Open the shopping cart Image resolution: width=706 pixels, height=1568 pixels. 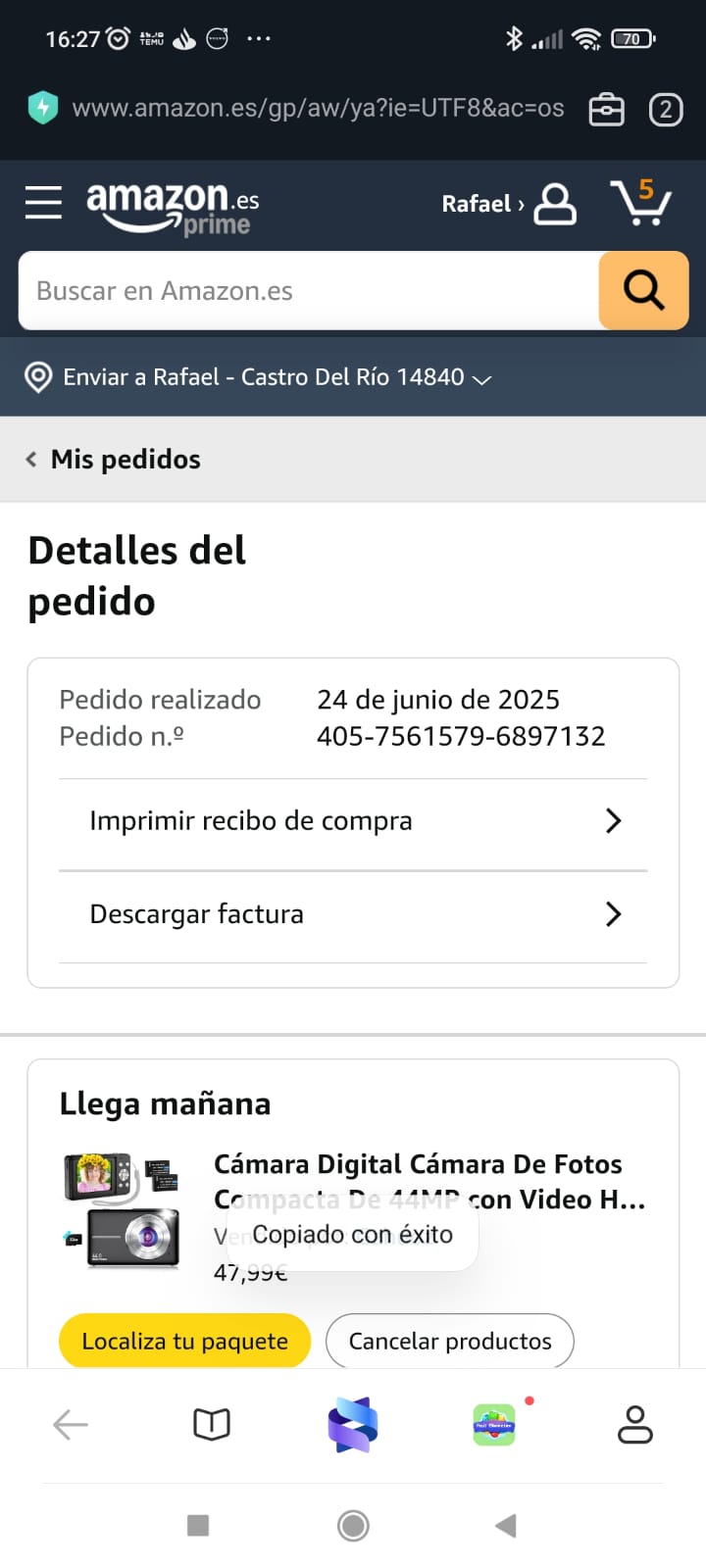click(640, 203)
